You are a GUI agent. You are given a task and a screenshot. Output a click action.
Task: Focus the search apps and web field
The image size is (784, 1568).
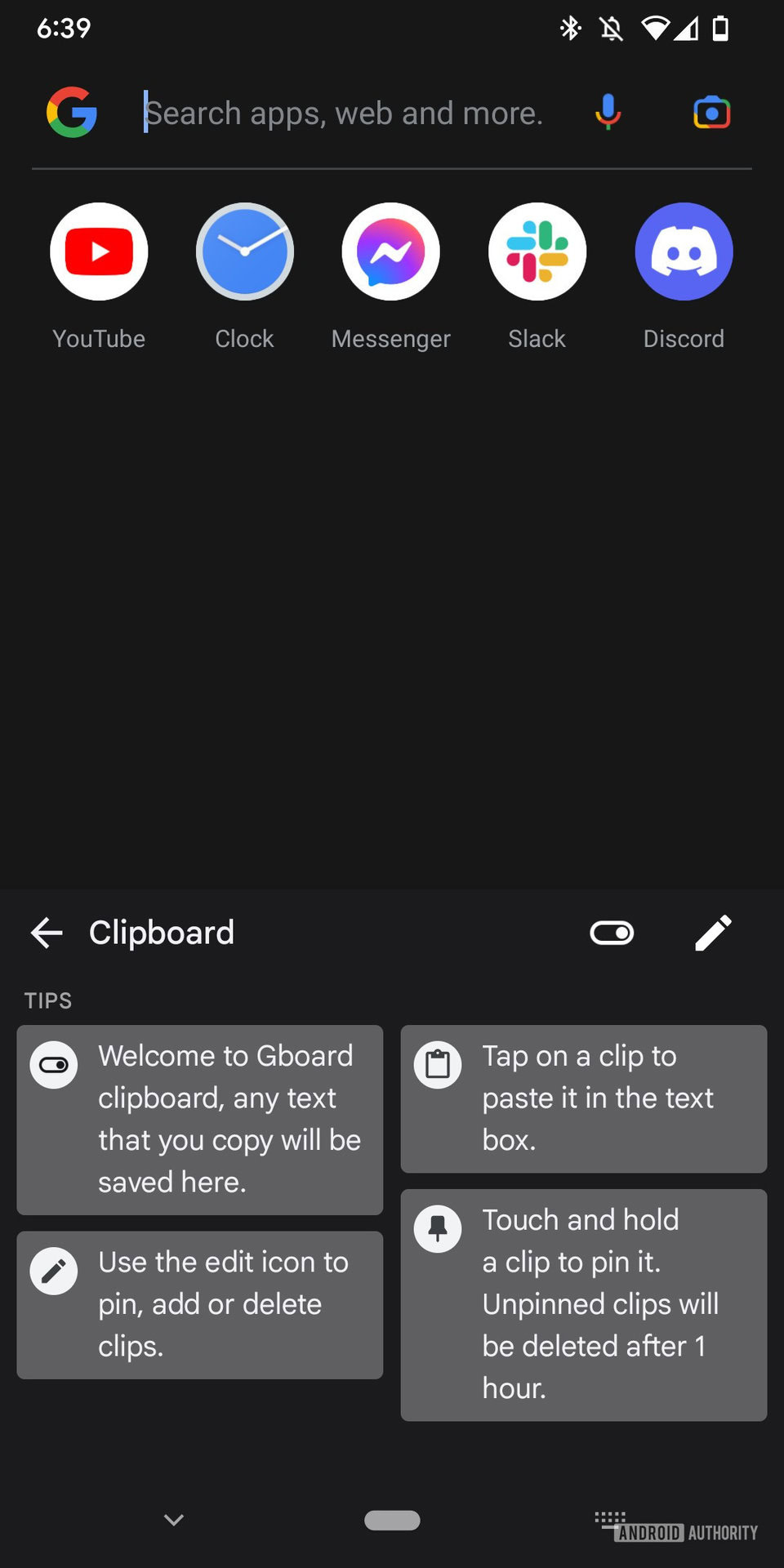tap(343, 113)
